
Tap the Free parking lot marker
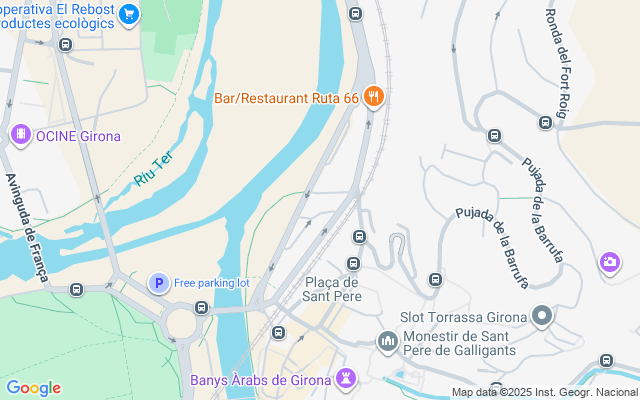coord(158,283)
